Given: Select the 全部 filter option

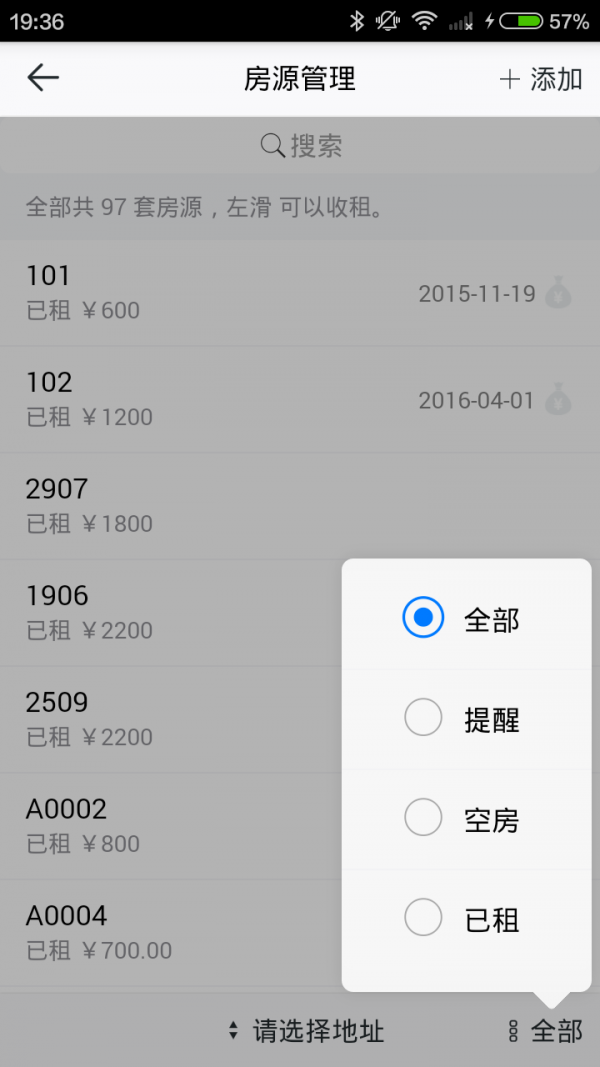Looking at the screenshot, I should pyautogui.click(x=465, y=619).
